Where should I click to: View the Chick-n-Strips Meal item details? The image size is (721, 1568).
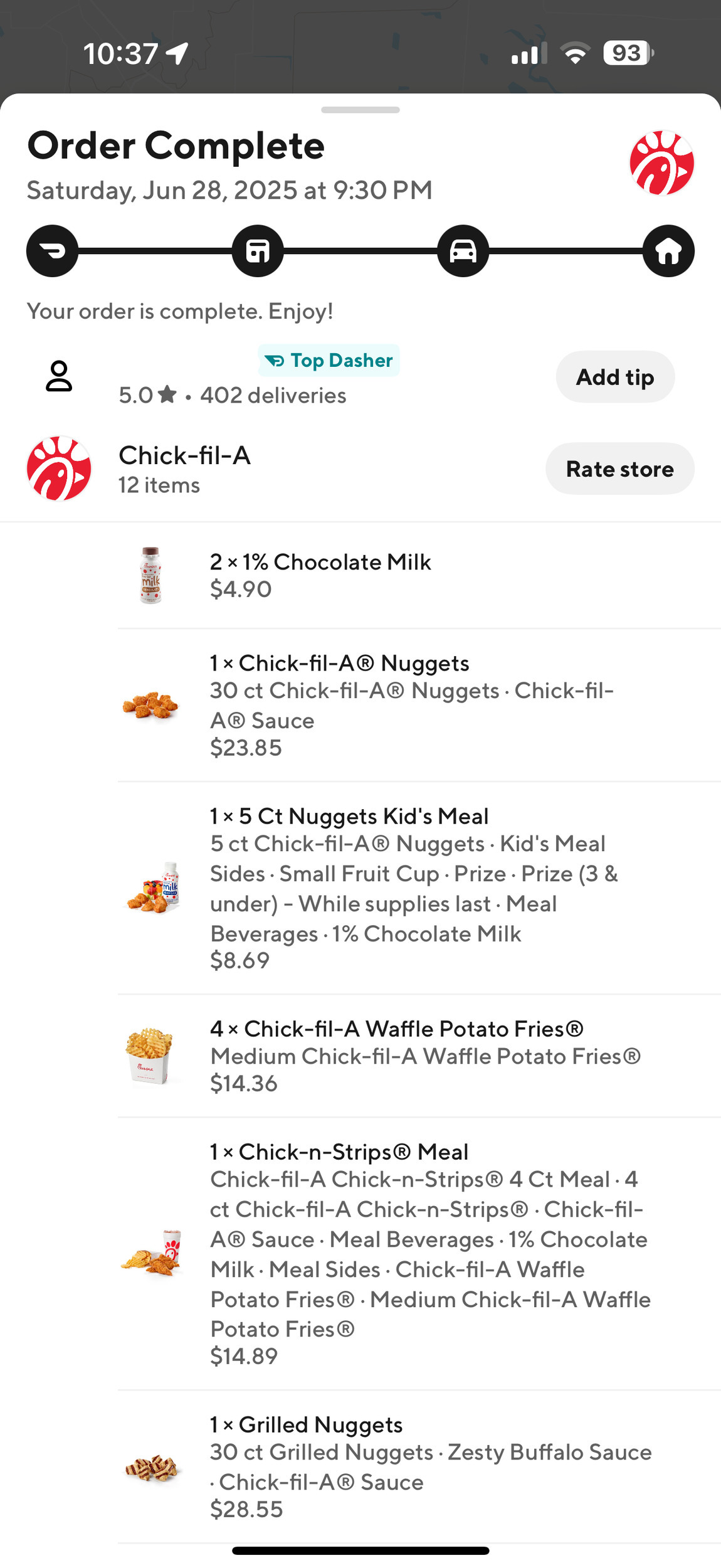pyautogui.click(x=419, y=1253)
